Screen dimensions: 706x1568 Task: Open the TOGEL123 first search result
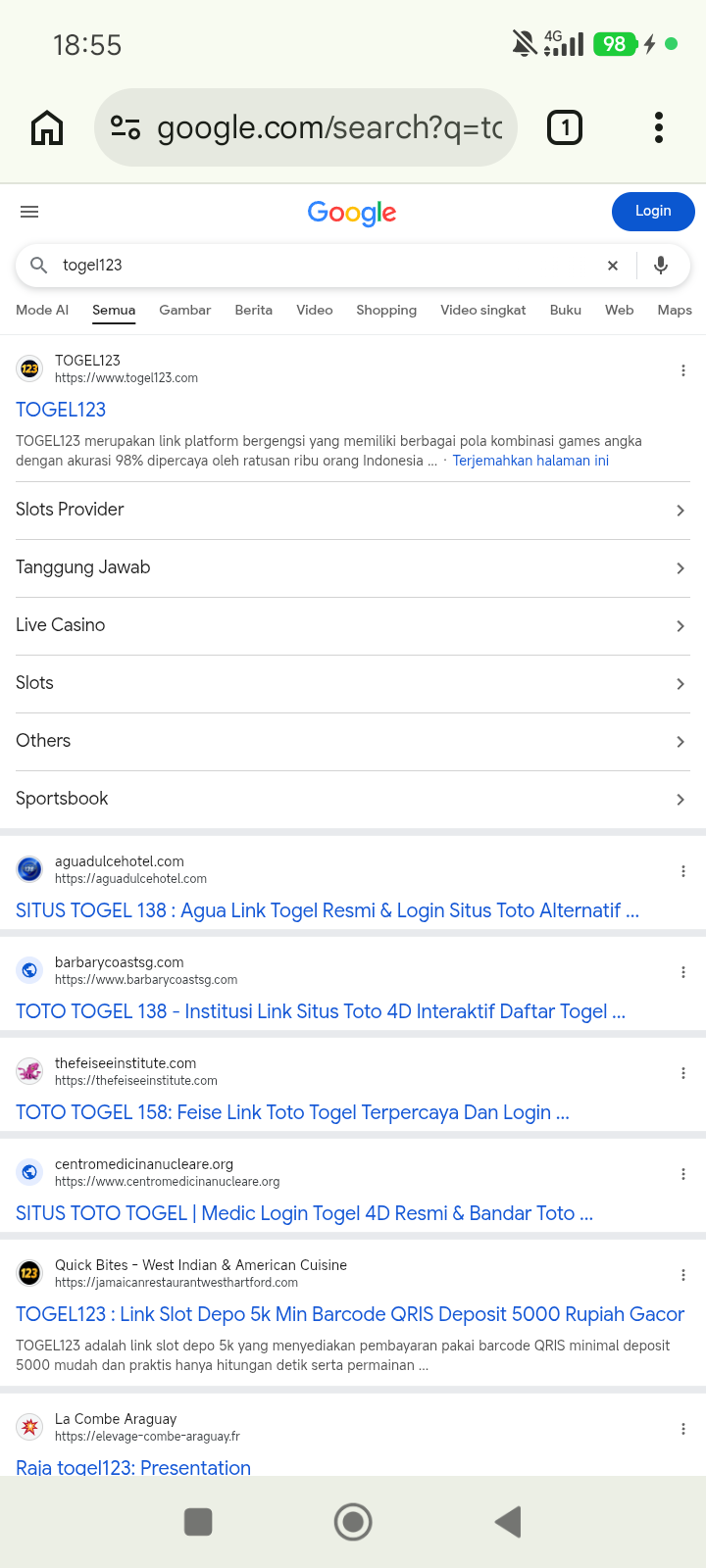point(61,410)
